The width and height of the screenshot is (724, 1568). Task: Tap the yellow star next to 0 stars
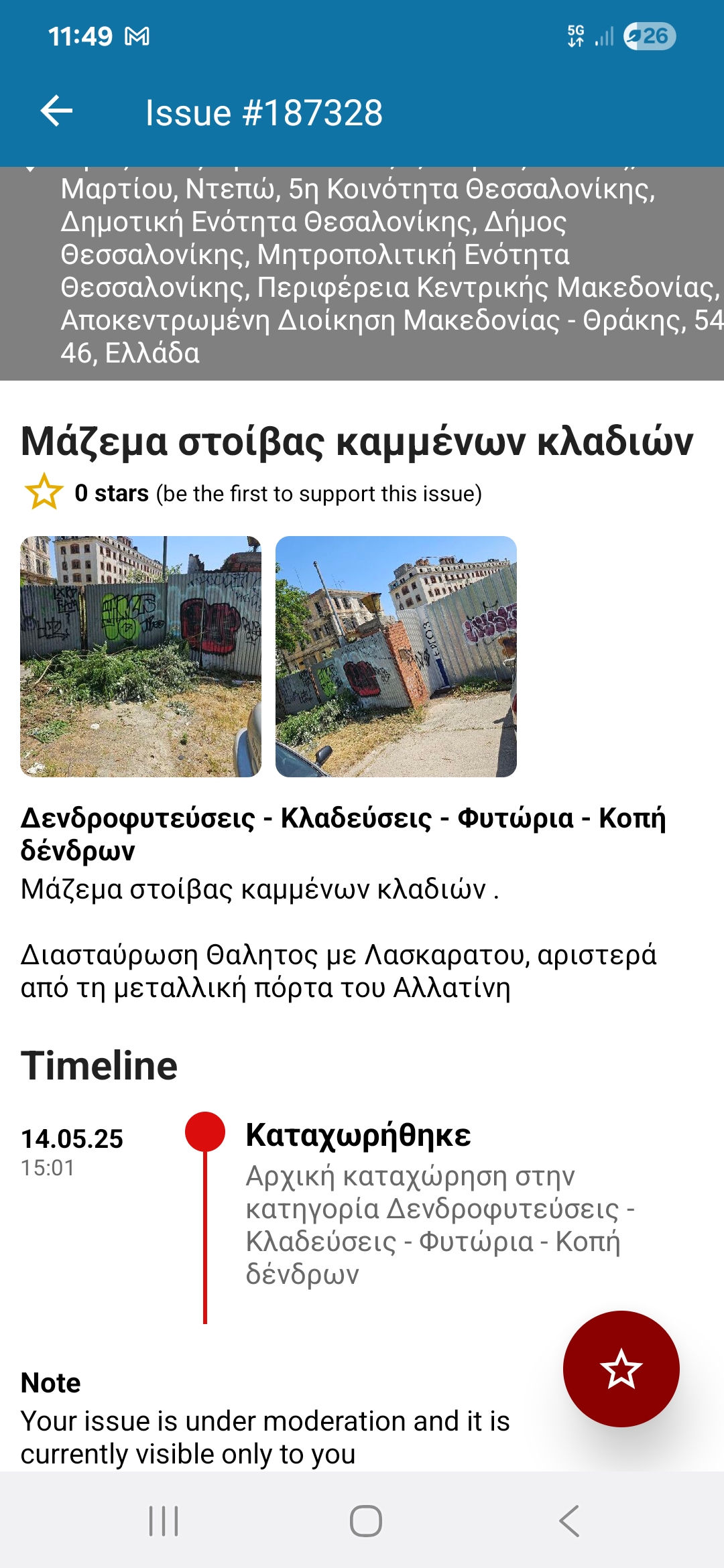pos(44,493)
